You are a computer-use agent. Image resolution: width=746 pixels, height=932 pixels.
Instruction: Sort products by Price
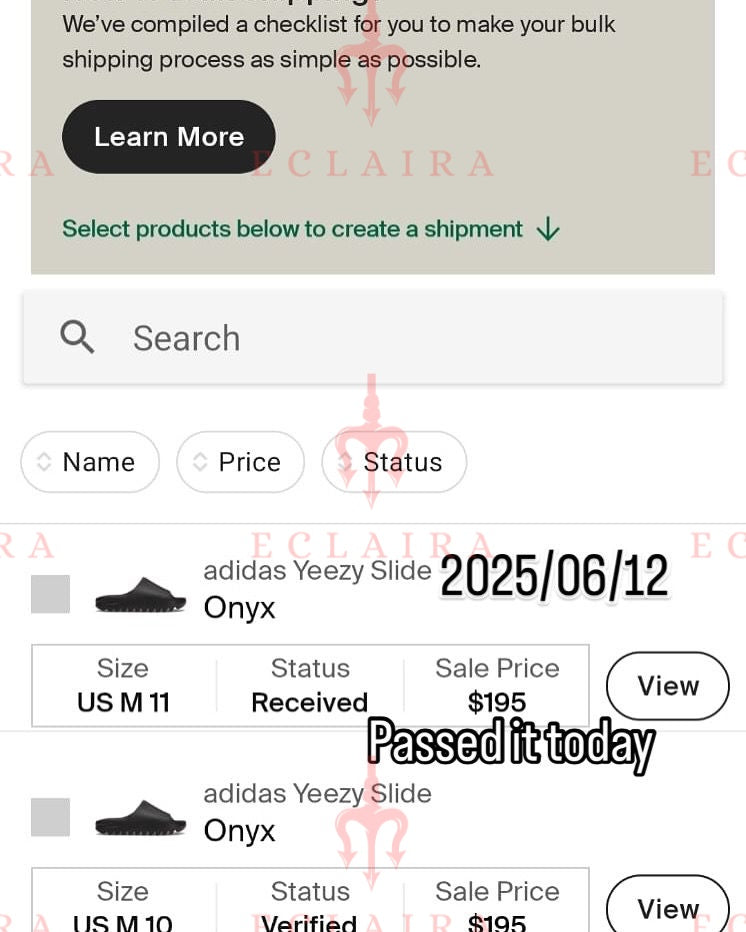240,462
